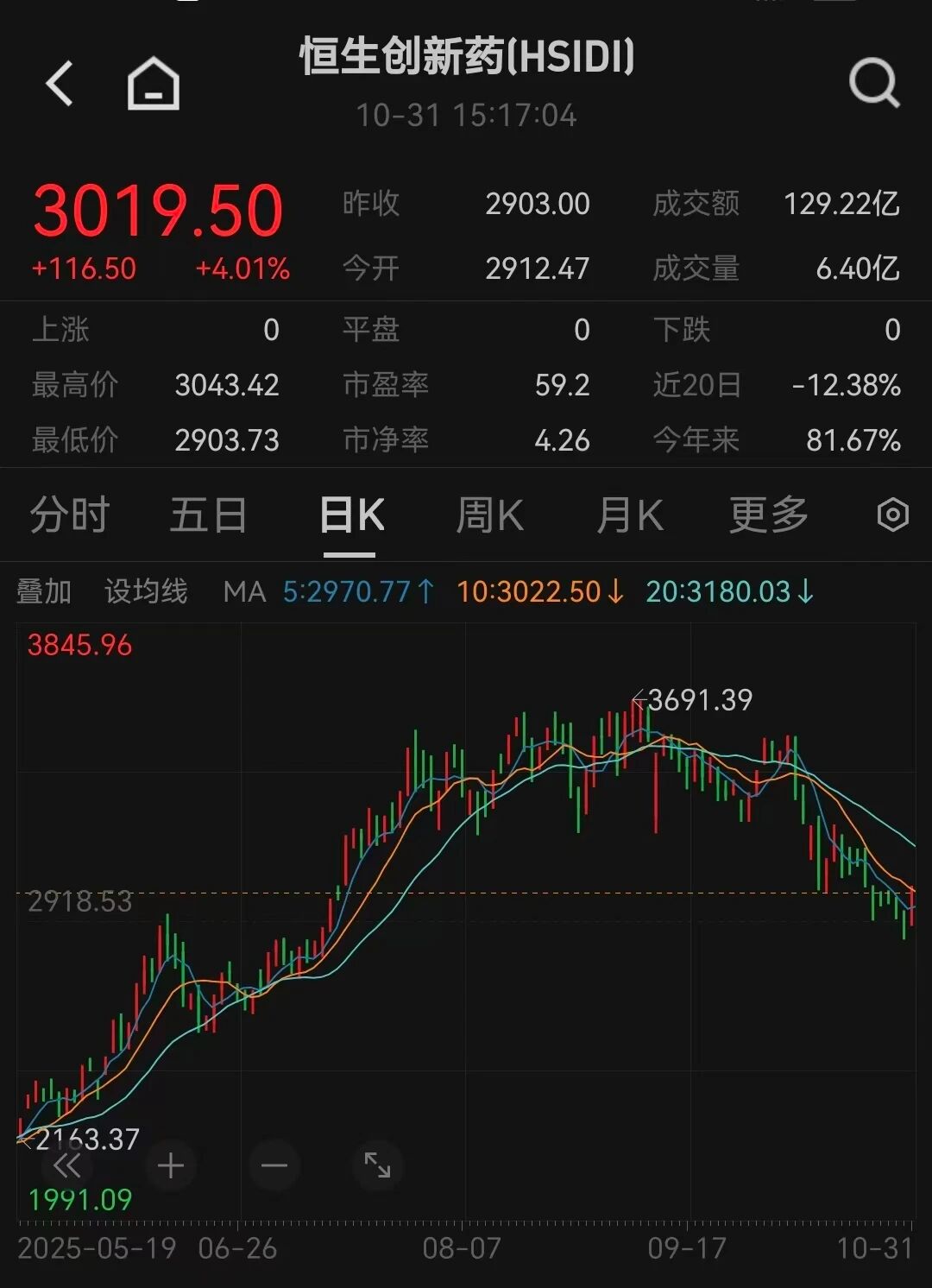Switch to the 分时 chart tab
The width and height of the screenshot is (932, 1288).
click(69, 515)
